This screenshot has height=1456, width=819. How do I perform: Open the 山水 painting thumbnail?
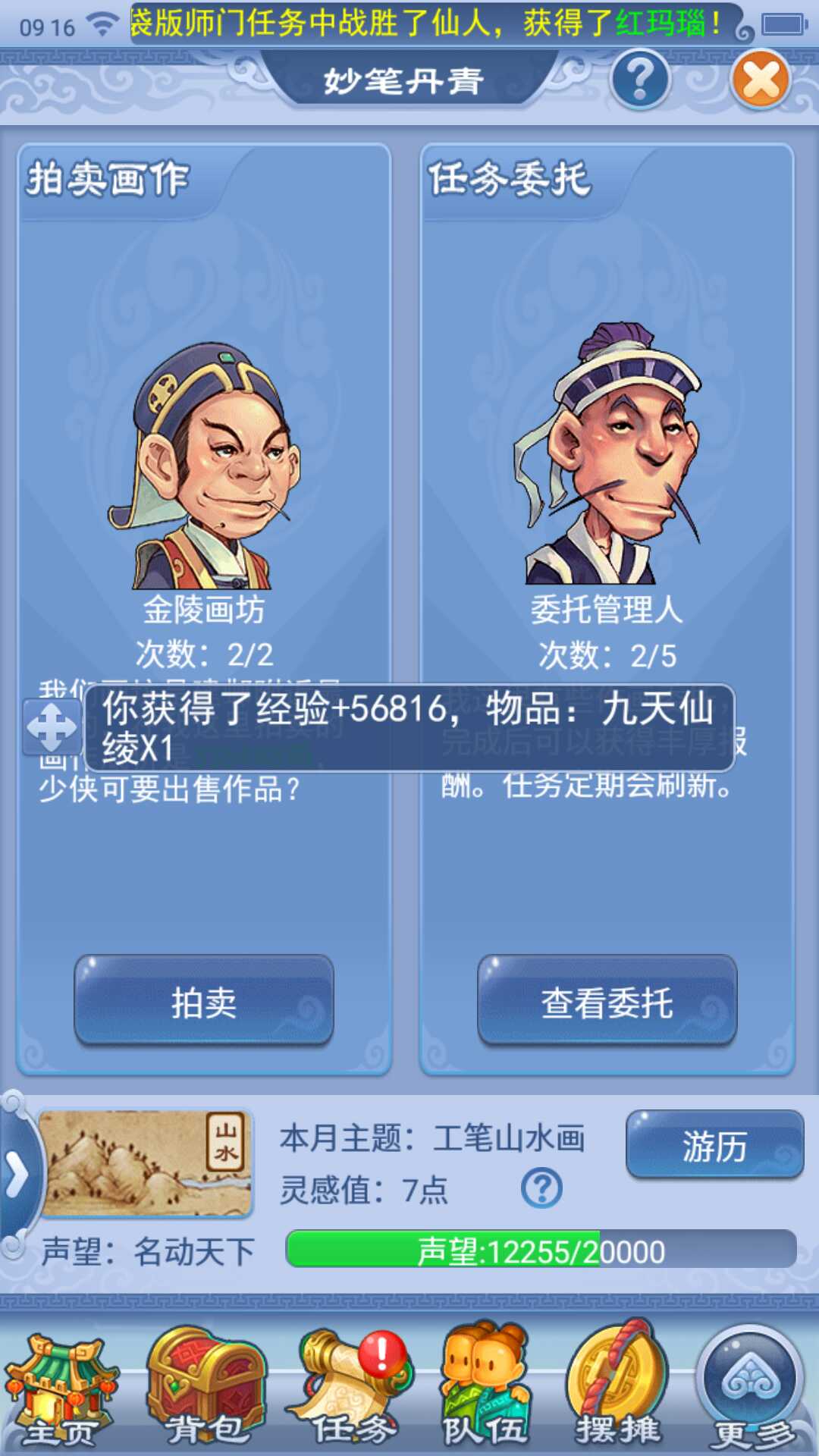click(x=145, y=1163)
